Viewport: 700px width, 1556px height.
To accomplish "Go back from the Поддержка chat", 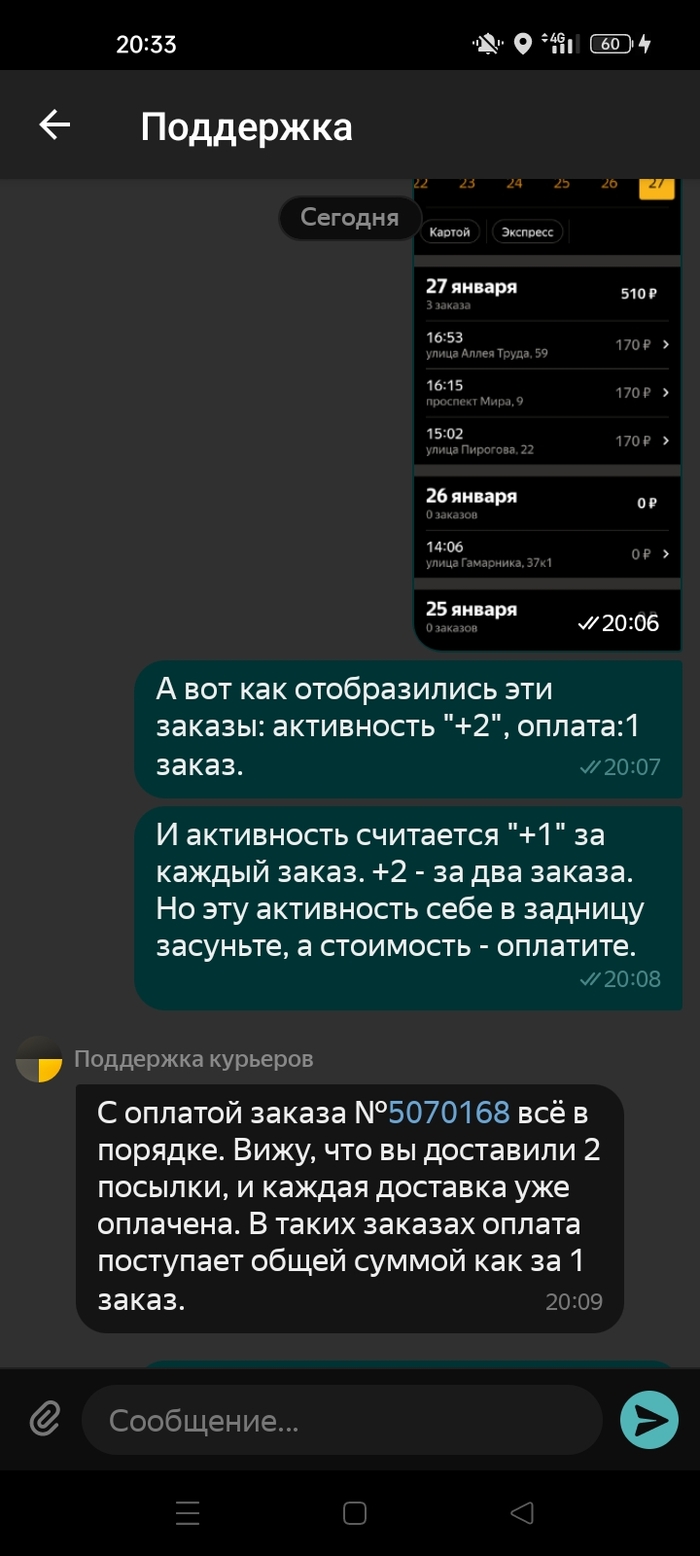I will [54, 126].
